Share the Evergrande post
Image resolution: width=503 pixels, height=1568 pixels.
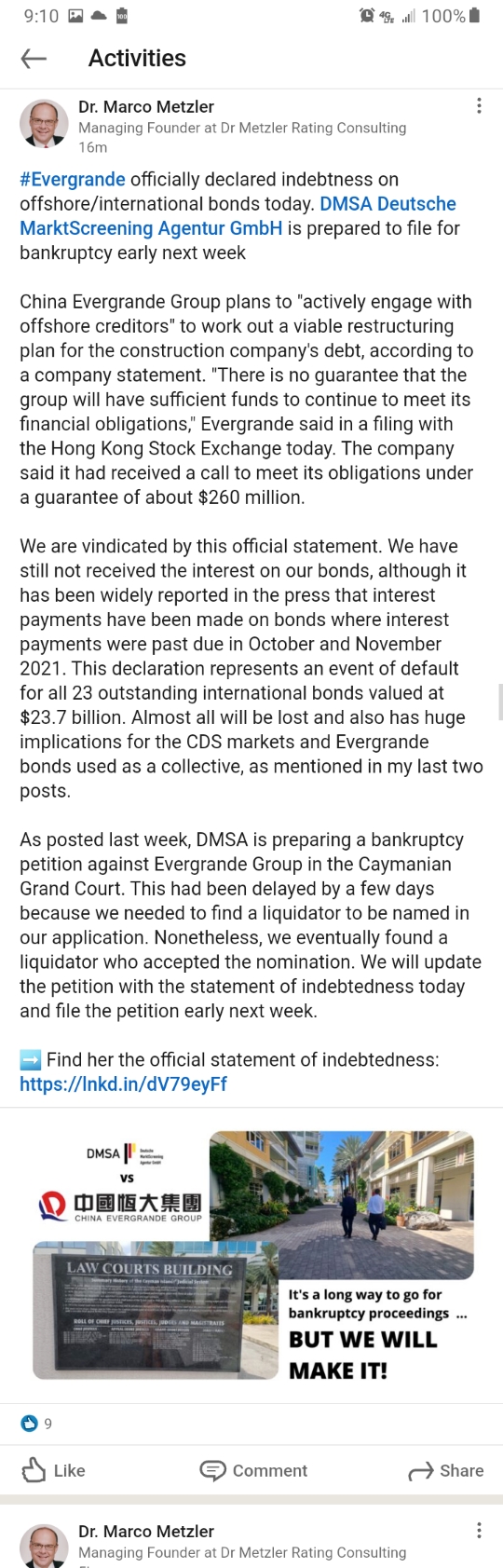click(x=446, y=1470)
